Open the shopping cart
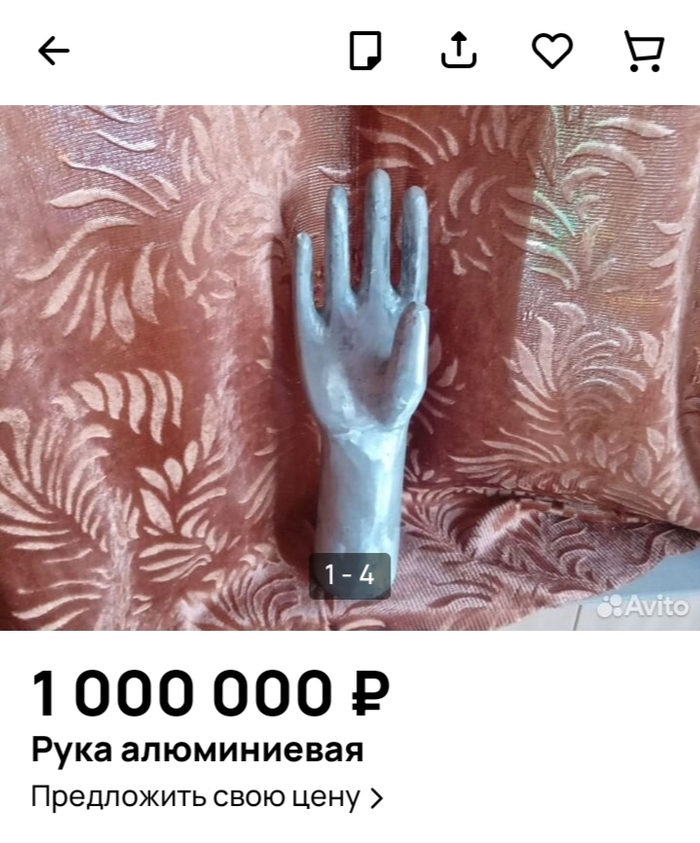This screenshot has height=843, width=700. [x=643, y=51]
